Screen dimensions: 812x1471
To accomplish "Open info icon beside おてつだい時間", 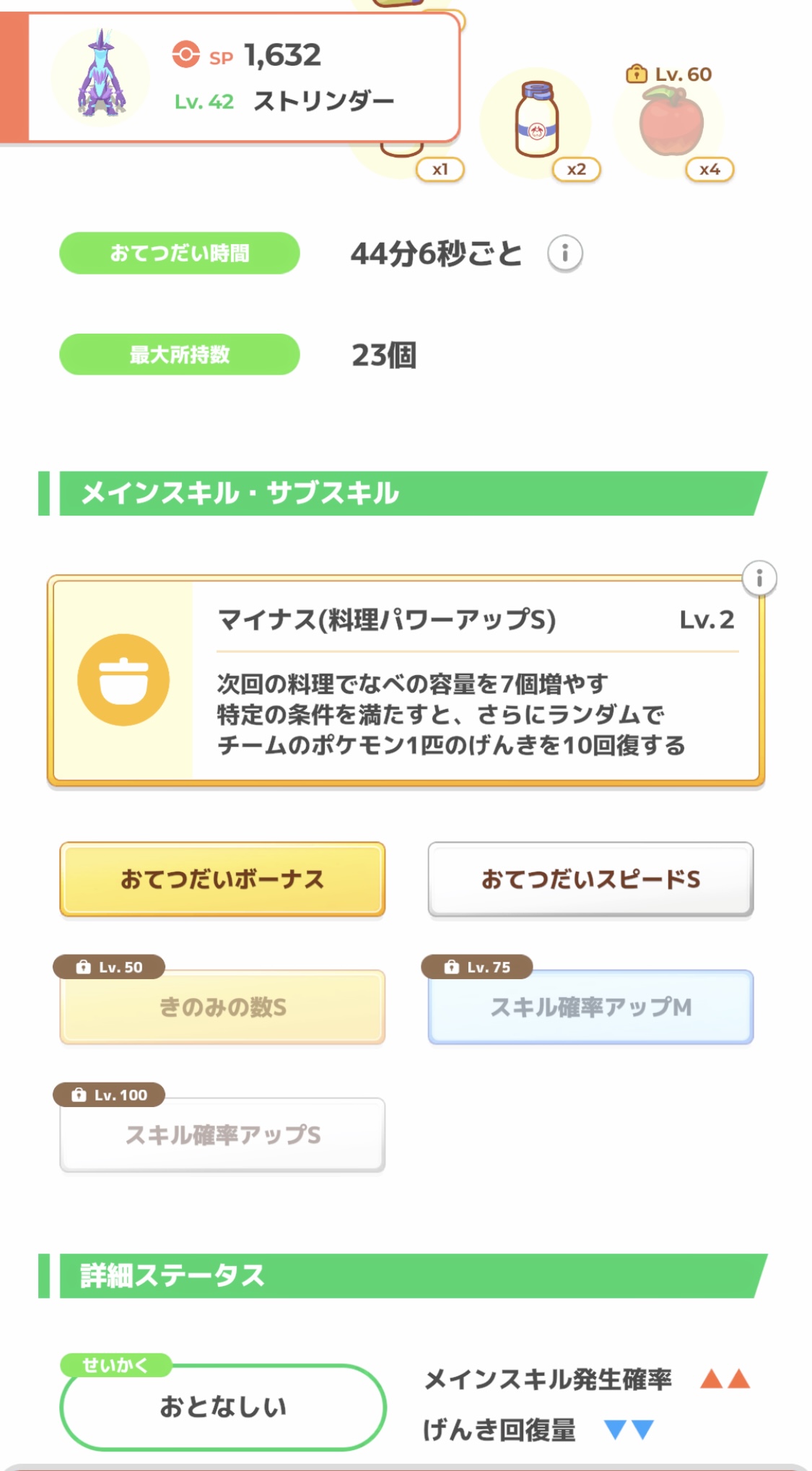I will (565, 253).
